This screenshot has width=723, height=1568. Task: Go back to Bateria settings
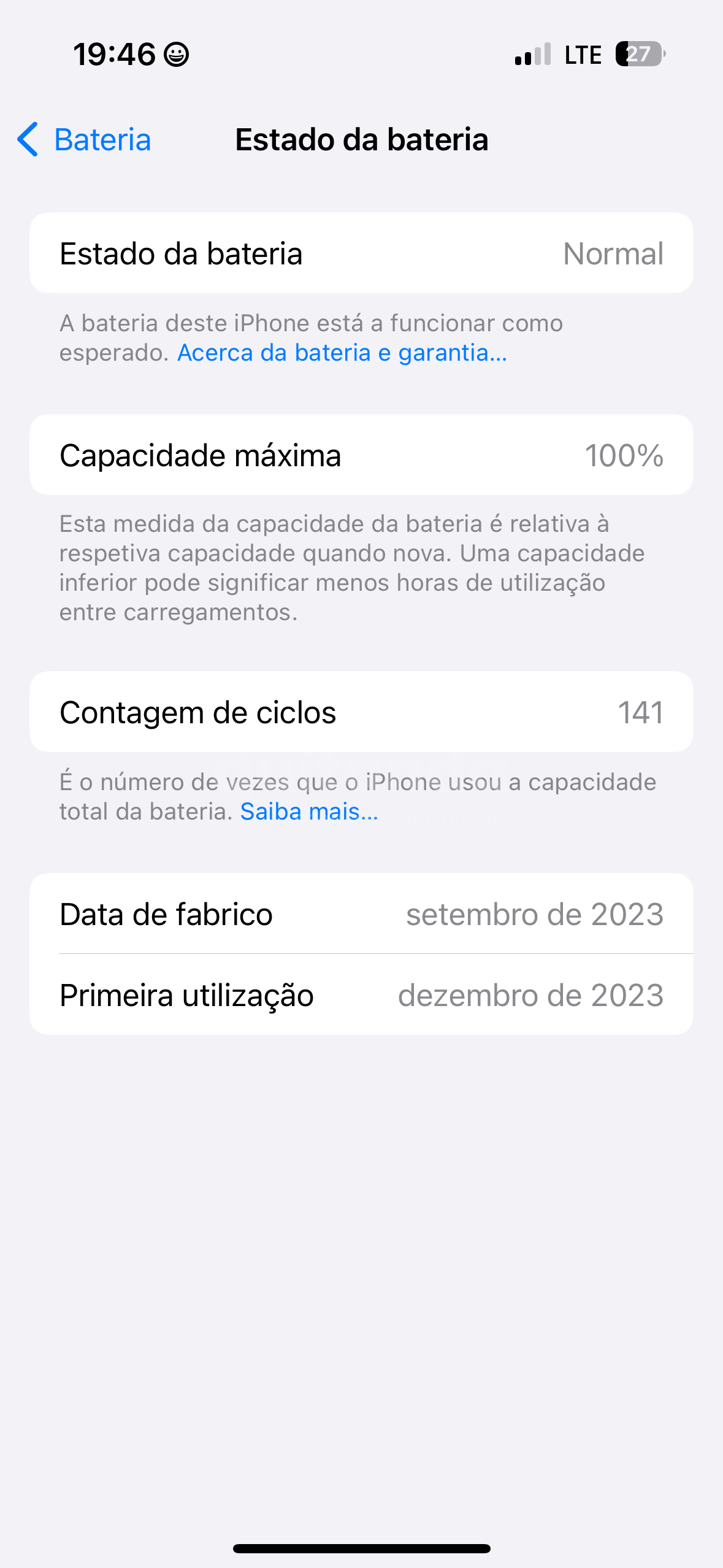coord(84,139)
